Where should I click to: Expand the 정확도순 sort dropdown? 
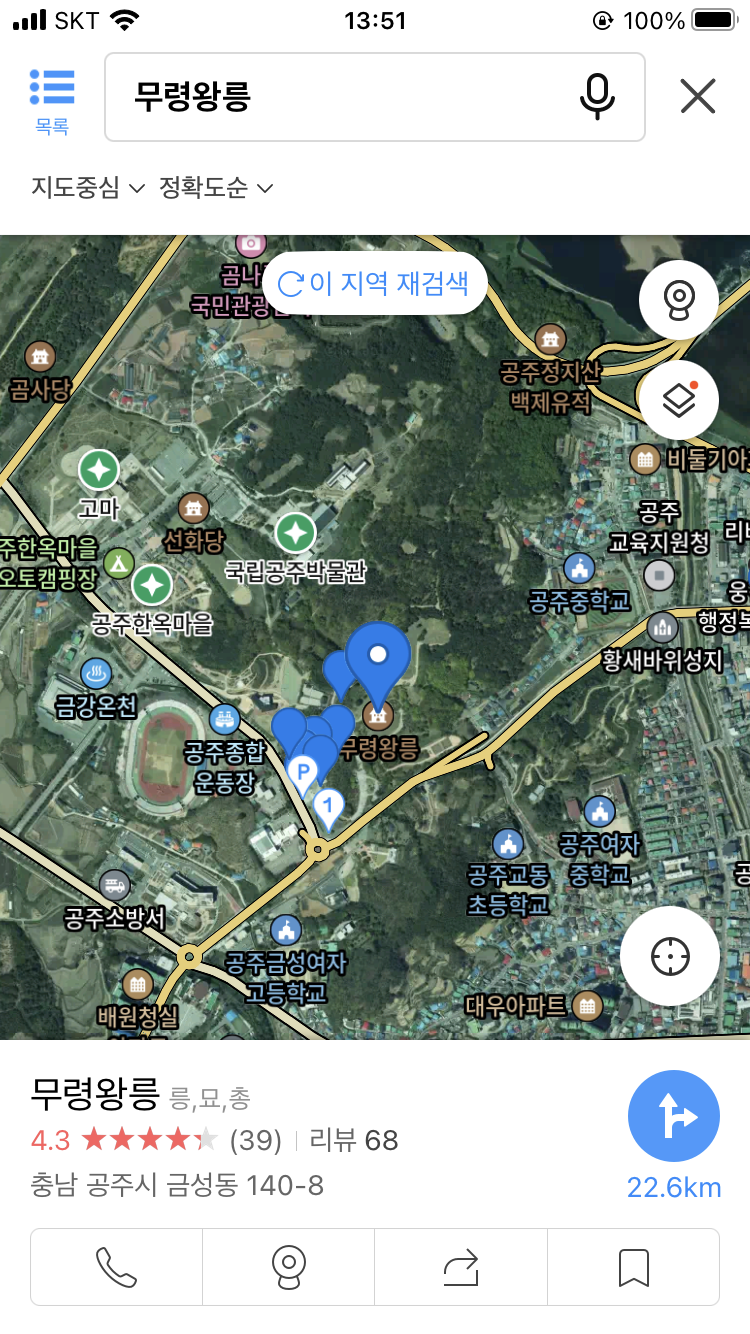[x=216, y=187]
